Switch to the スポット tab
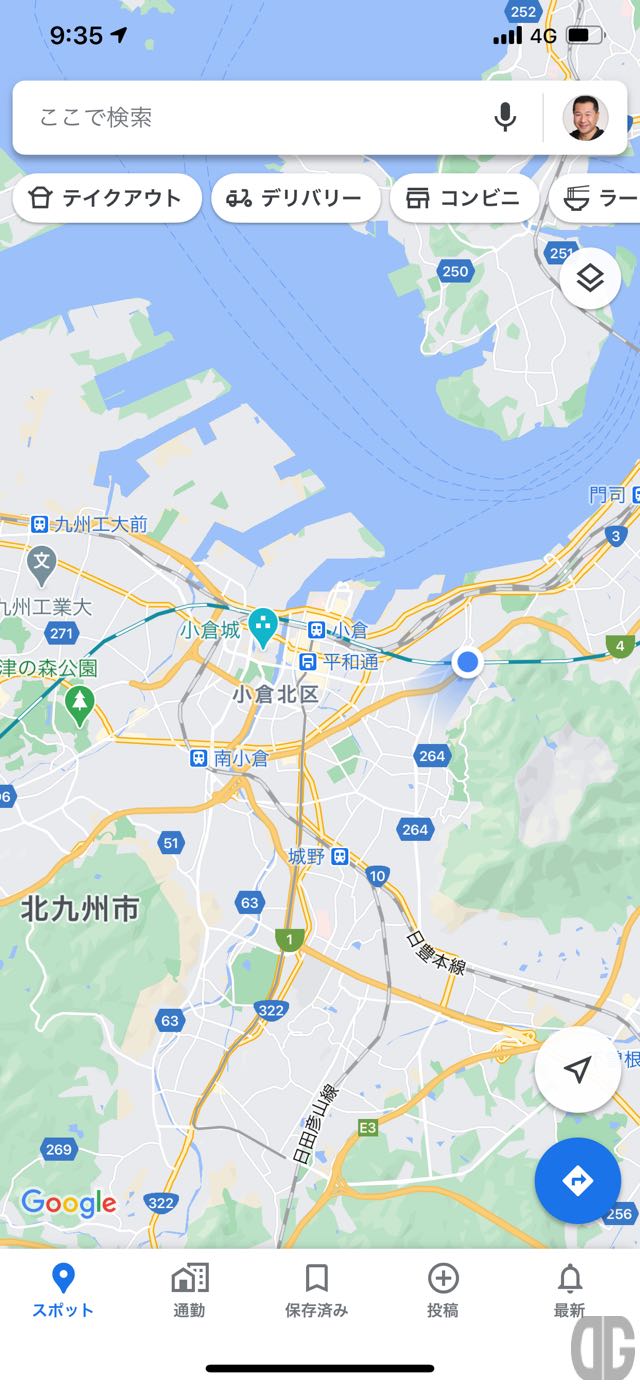The height and width of the screenshot is (1385, 640). (x=63, y=1290)
